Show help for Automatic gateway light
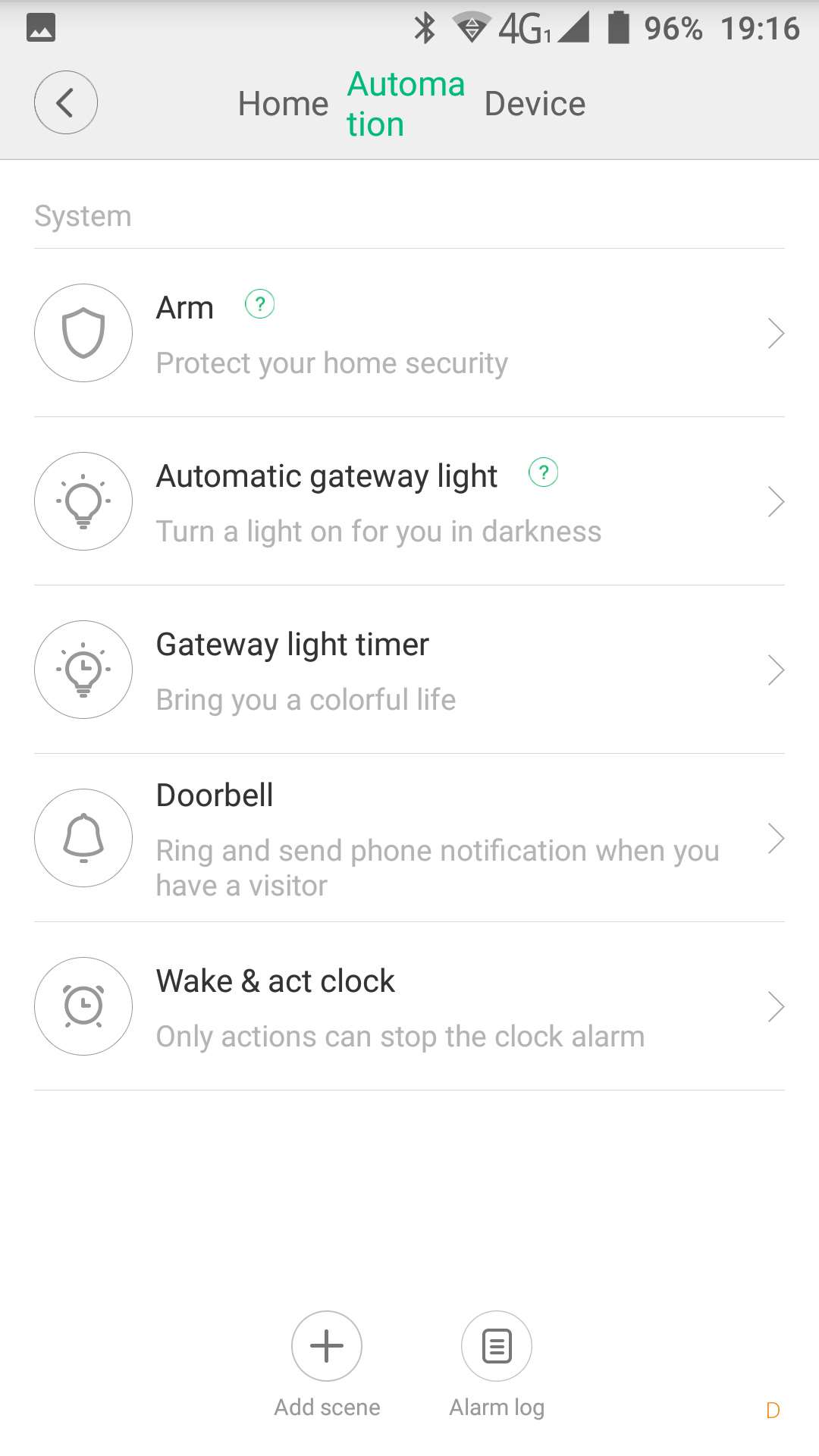819x1456 pixels. 543,472
